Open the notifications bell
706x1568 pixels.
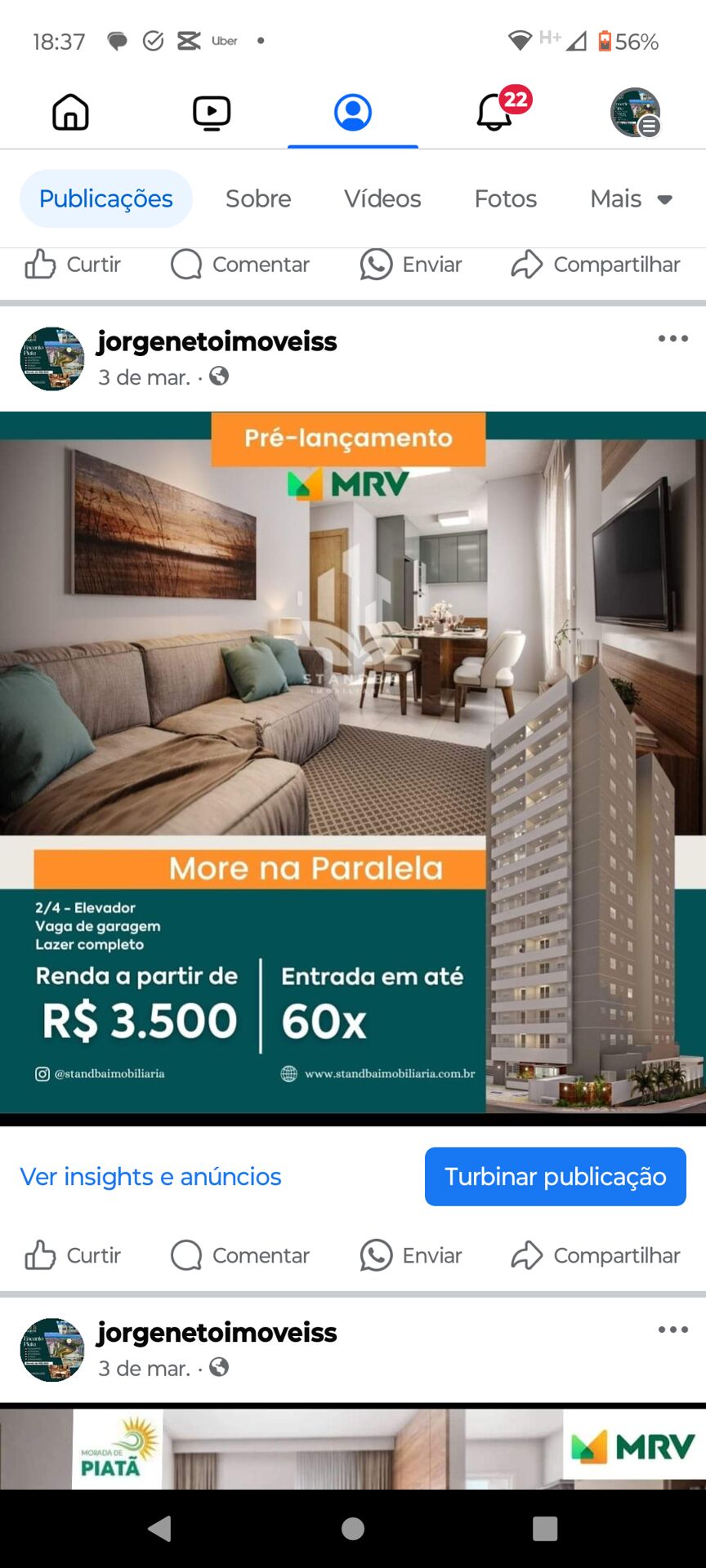coord(495,112)
